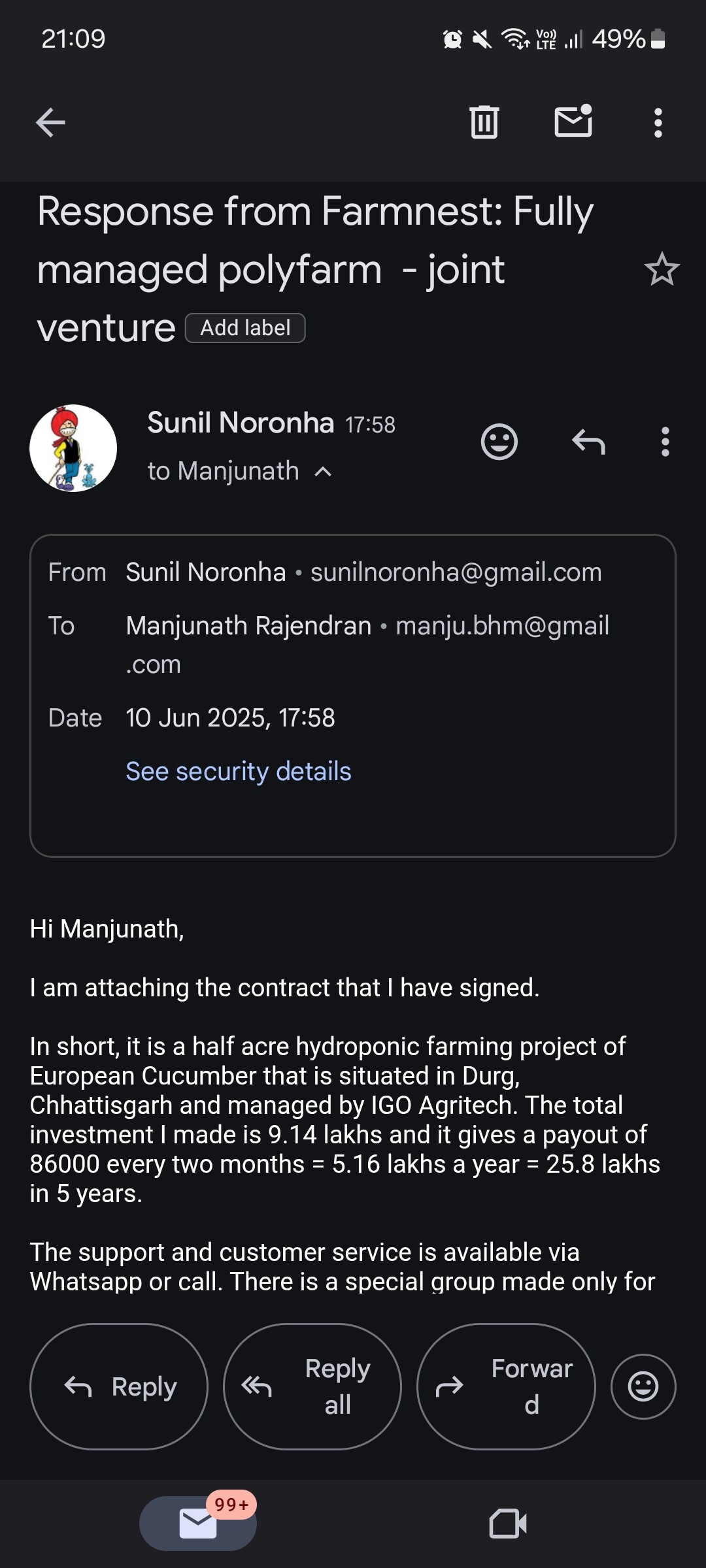
Task: Collapse recipient details next to 'to Manjunath'
Action: (x=323, y=472)
